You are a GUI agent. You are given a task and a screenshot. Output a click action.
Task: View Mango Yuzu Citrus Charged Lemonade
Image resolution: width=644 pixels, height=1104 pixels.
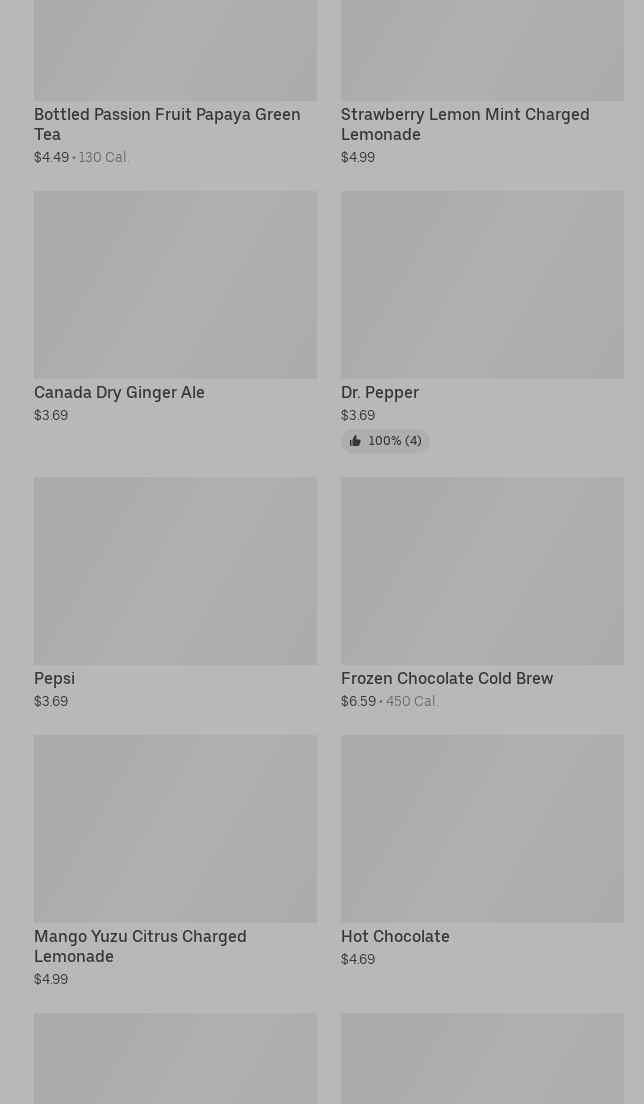pos(175,861)
